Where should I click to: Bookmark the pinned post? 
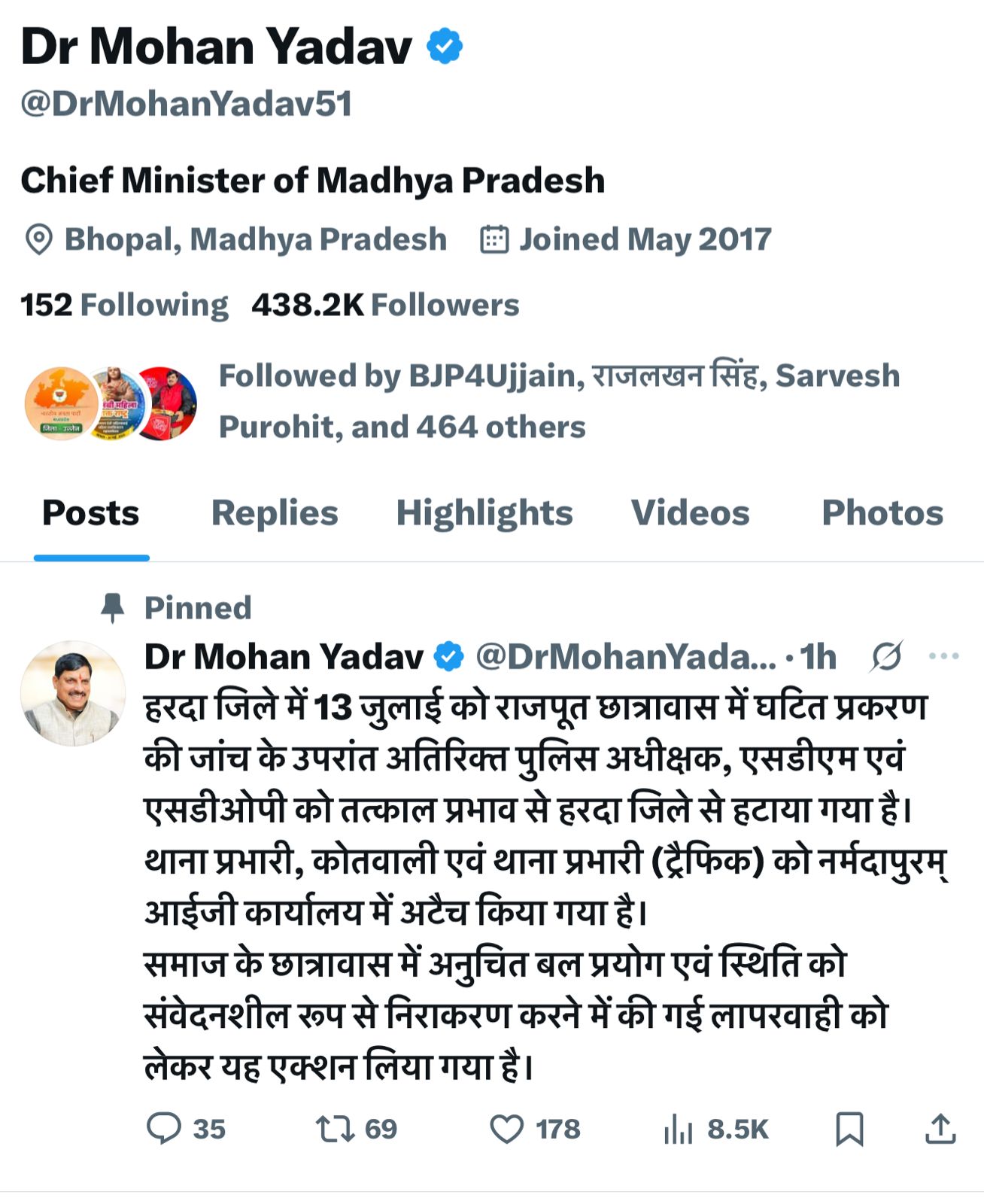pos(849,1129)
